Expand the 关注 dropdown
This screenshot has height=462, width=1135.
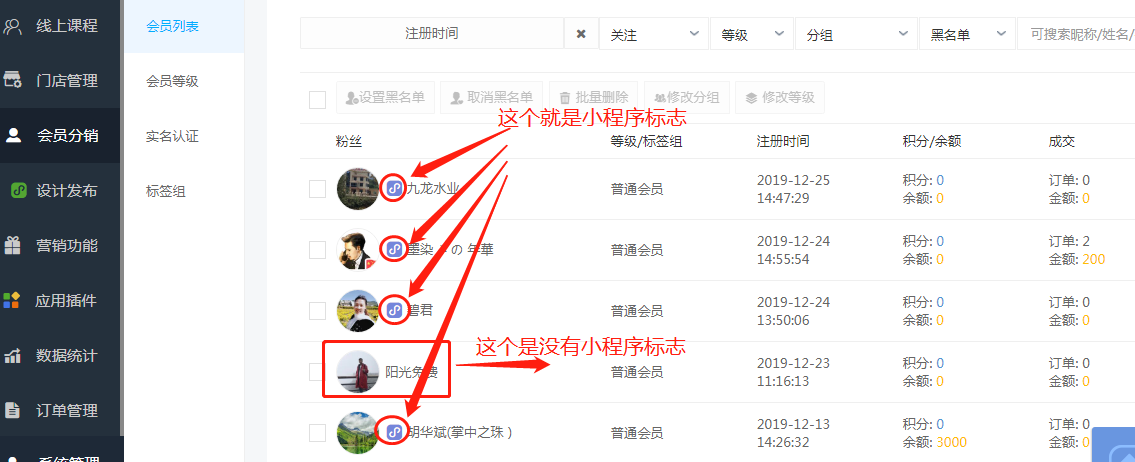pos(654,34)
